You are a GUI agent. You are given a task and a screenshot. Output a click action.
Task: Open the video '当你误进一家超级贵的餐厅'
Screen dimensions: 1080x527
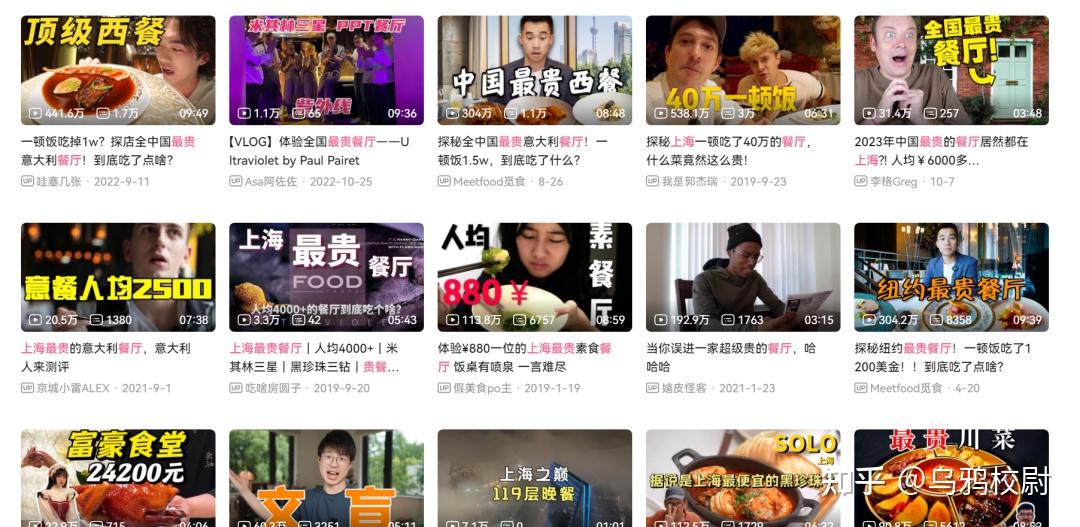(x=742, y=277)
